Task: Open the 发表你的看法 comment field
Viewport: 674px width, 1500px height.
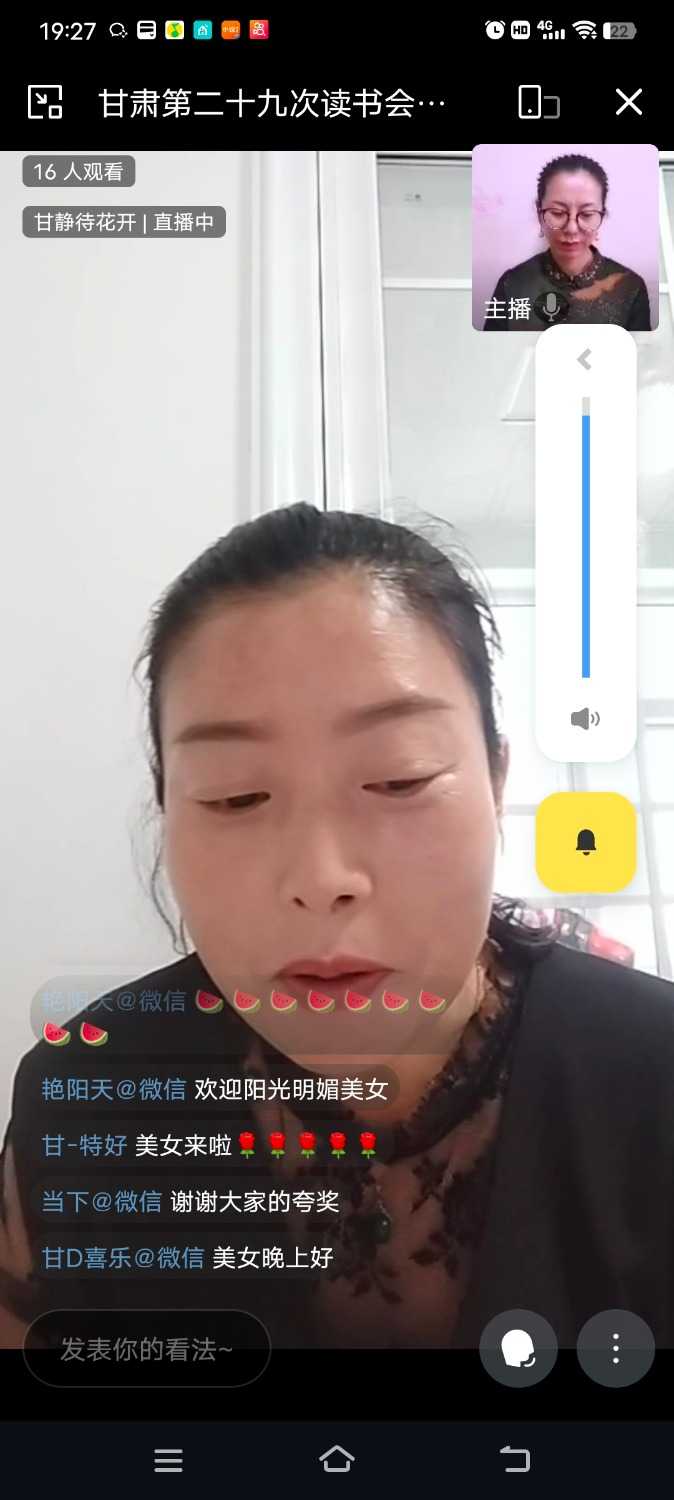Action: click(147, 1349)
